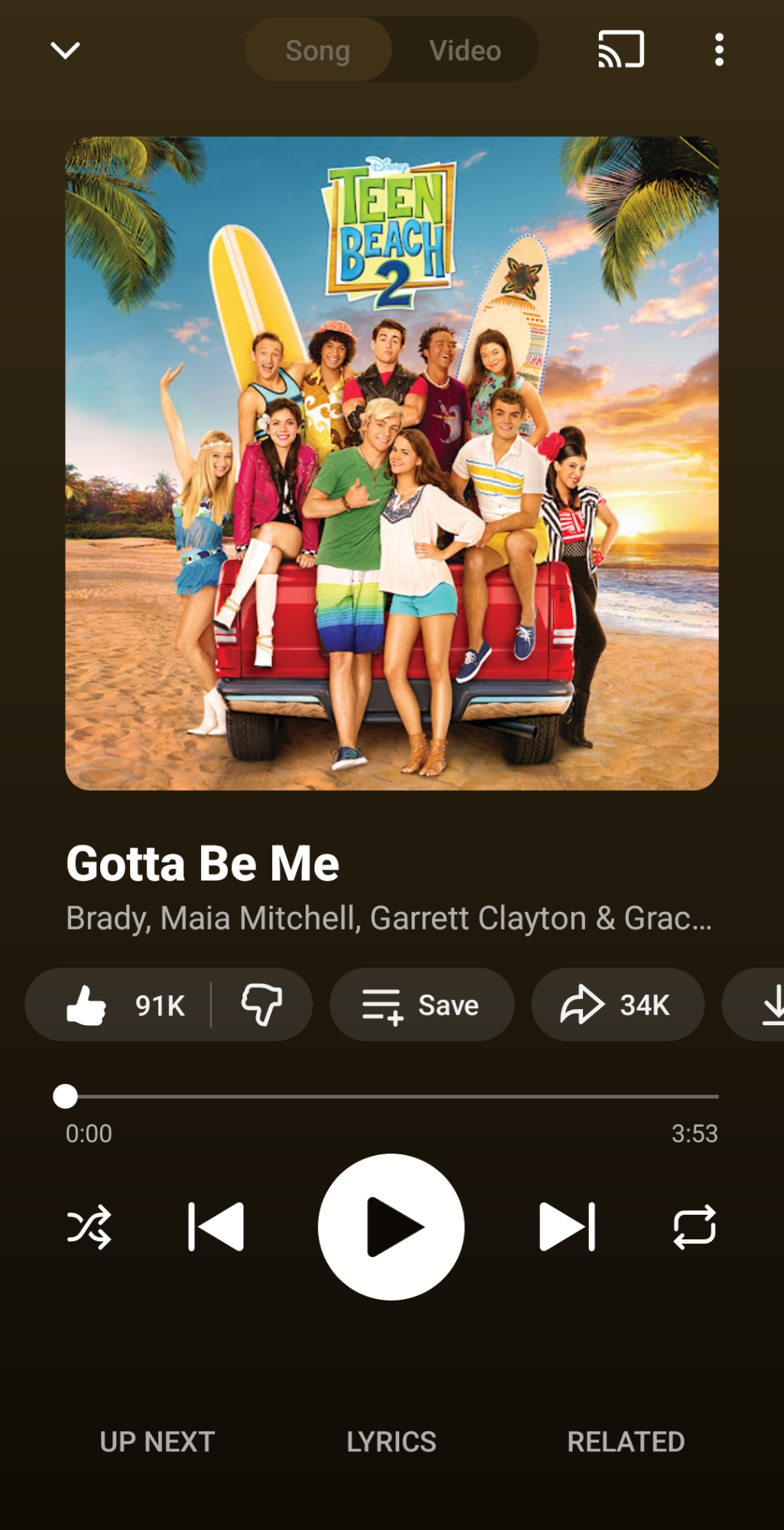784x1530 pixels.
Task: Open the Up Next tab
Action: 157,1442
